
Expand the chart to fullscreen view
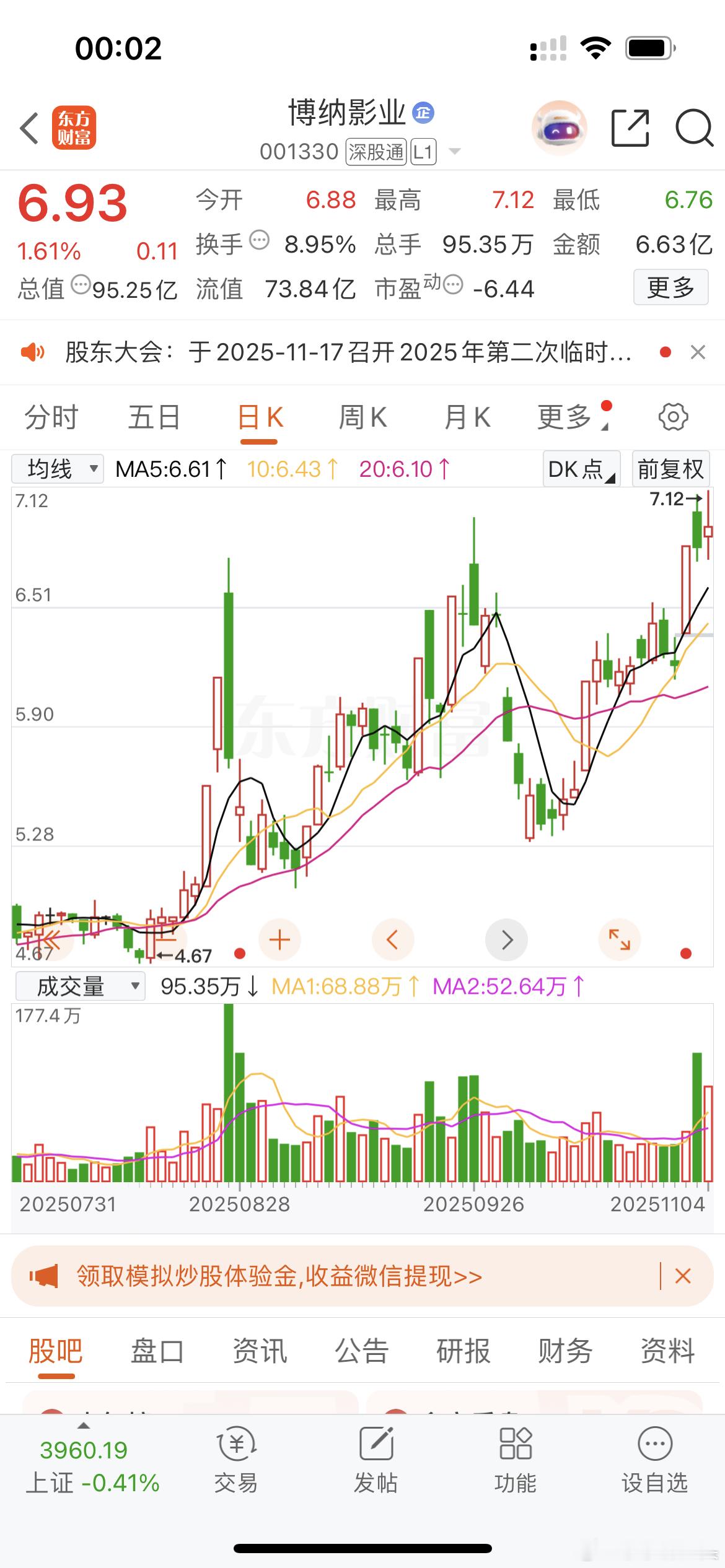620,939
